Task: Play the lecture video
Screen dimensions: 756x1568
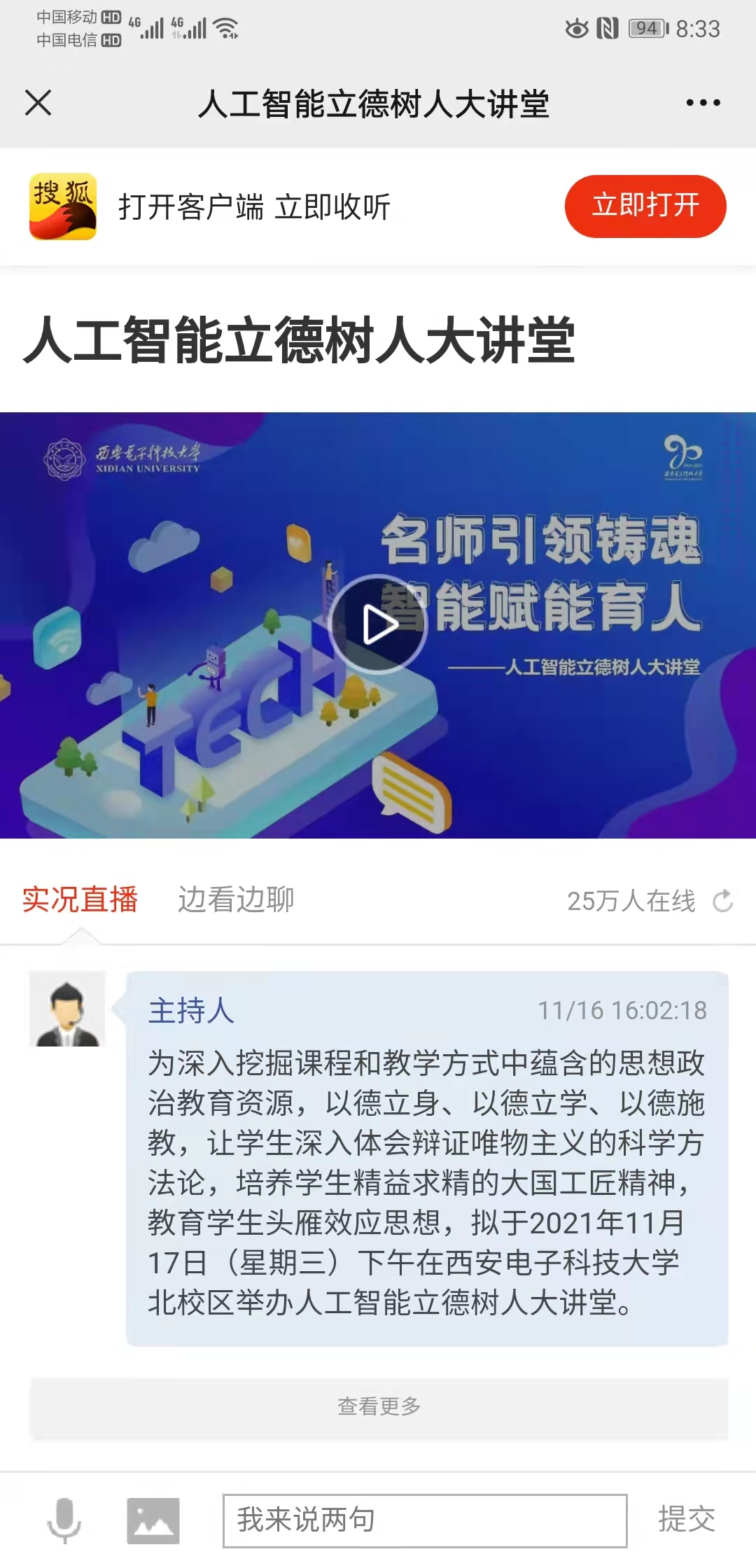Action: (378, 624)
